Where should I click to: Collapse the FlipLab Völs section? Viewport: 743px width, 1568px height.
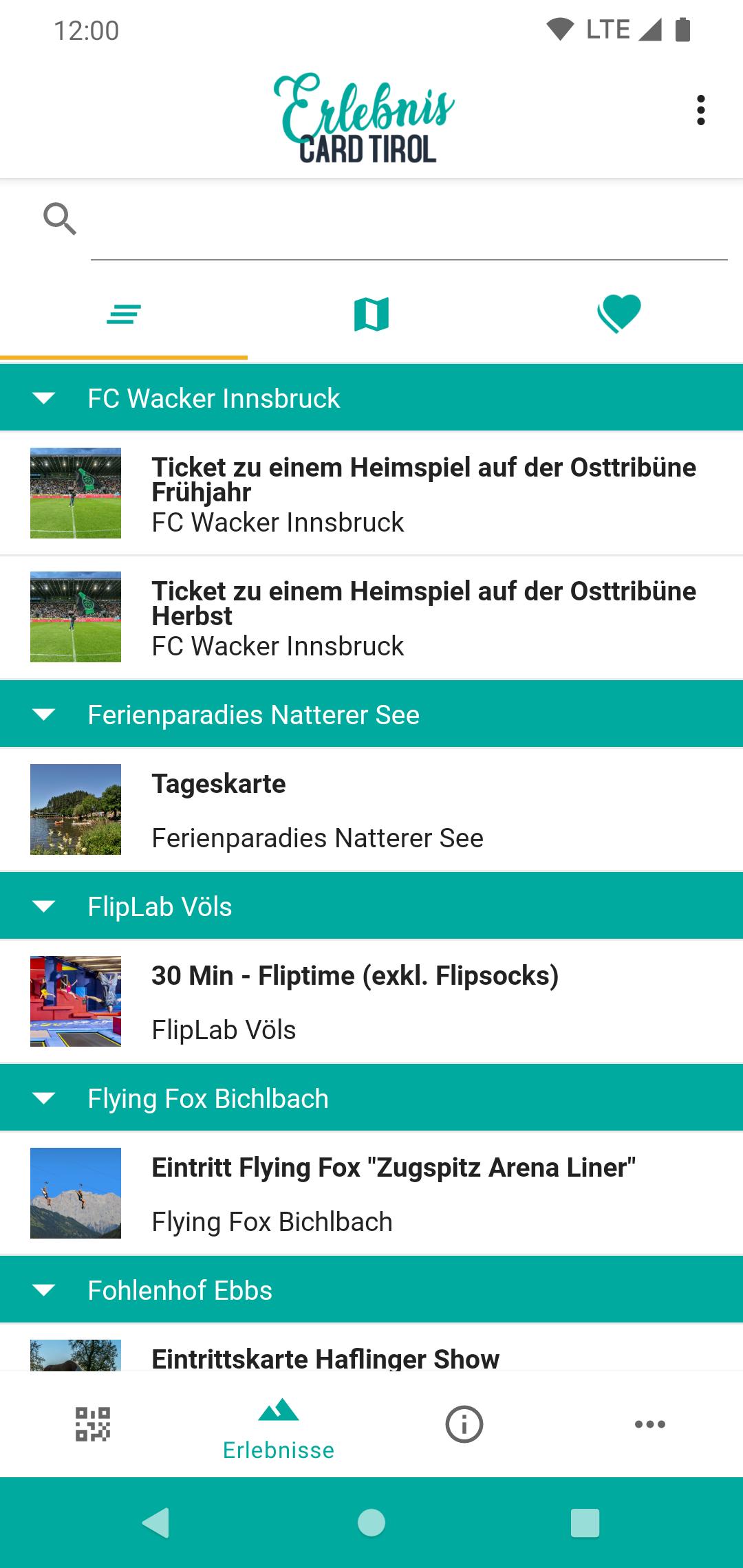click(x=371, y=906)
